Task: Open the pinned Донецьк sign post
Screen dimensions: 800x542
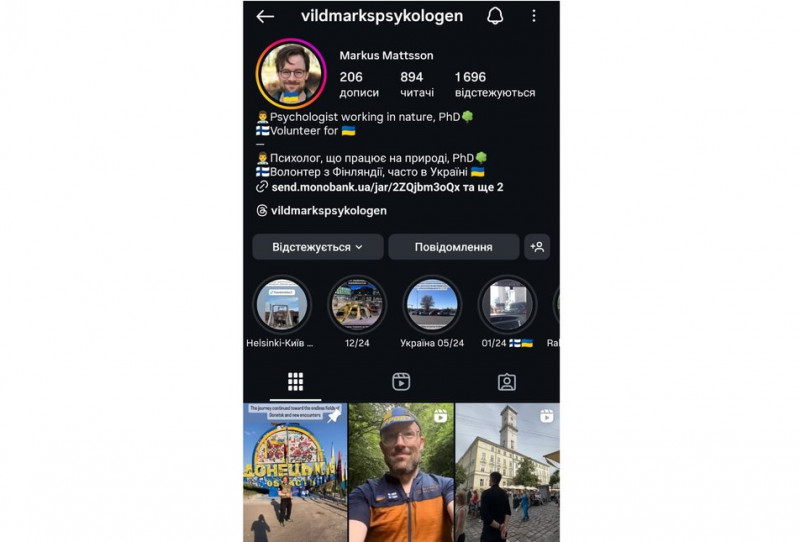Action: coord(295,472)
